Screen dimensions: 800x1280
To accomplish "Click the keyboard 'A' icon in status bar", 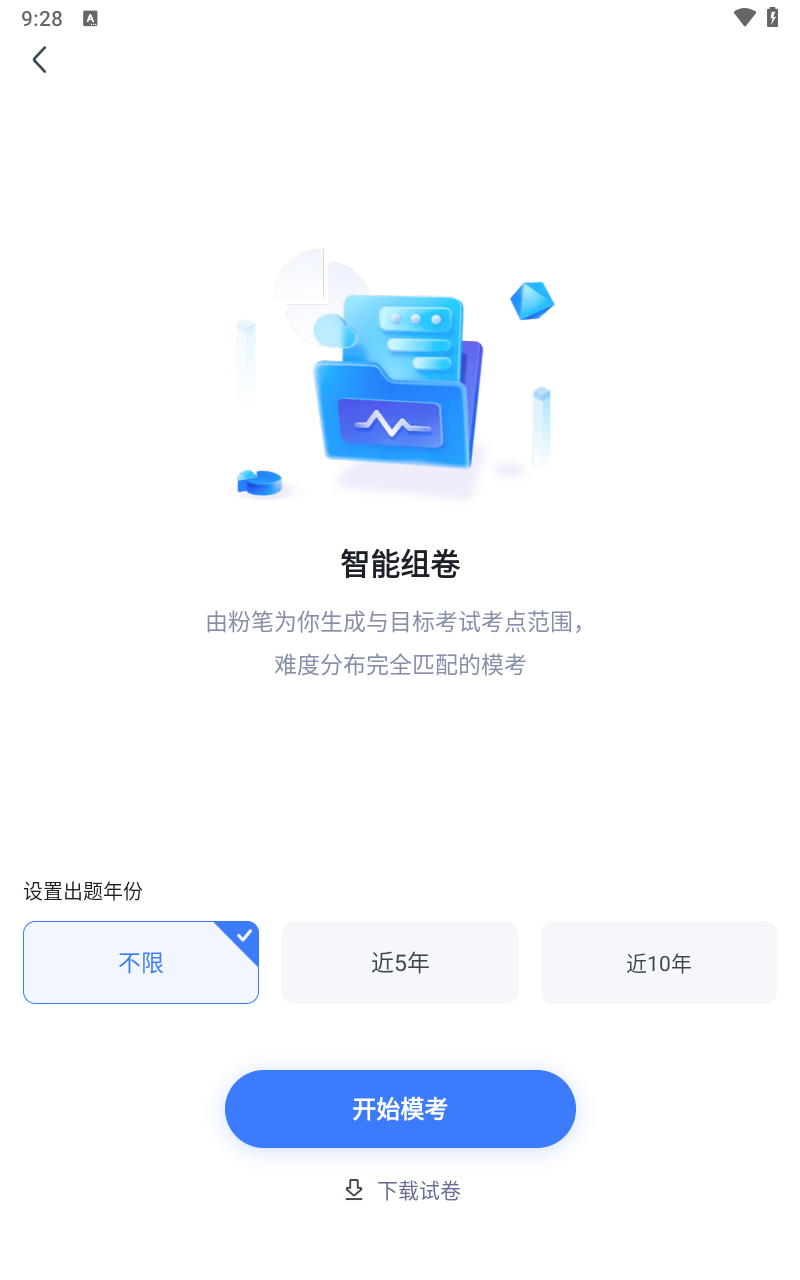I will coord(91,17).
